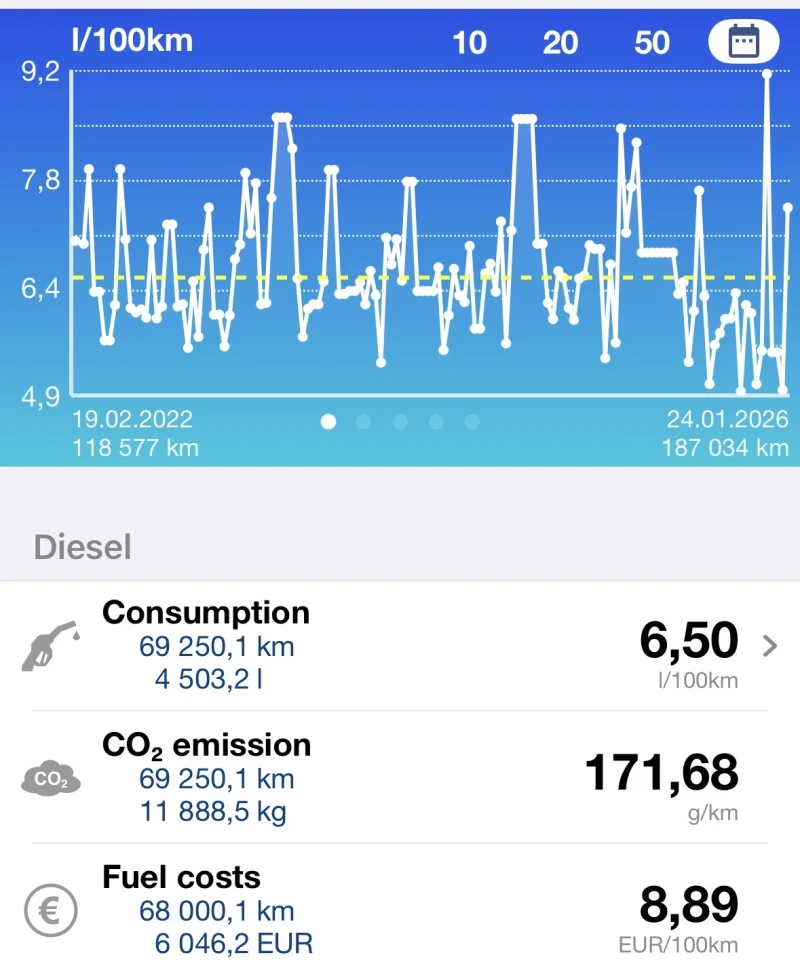Show the last 50 fill-ups on chart
Screen dimensions: 800x966
coord(652,42)
